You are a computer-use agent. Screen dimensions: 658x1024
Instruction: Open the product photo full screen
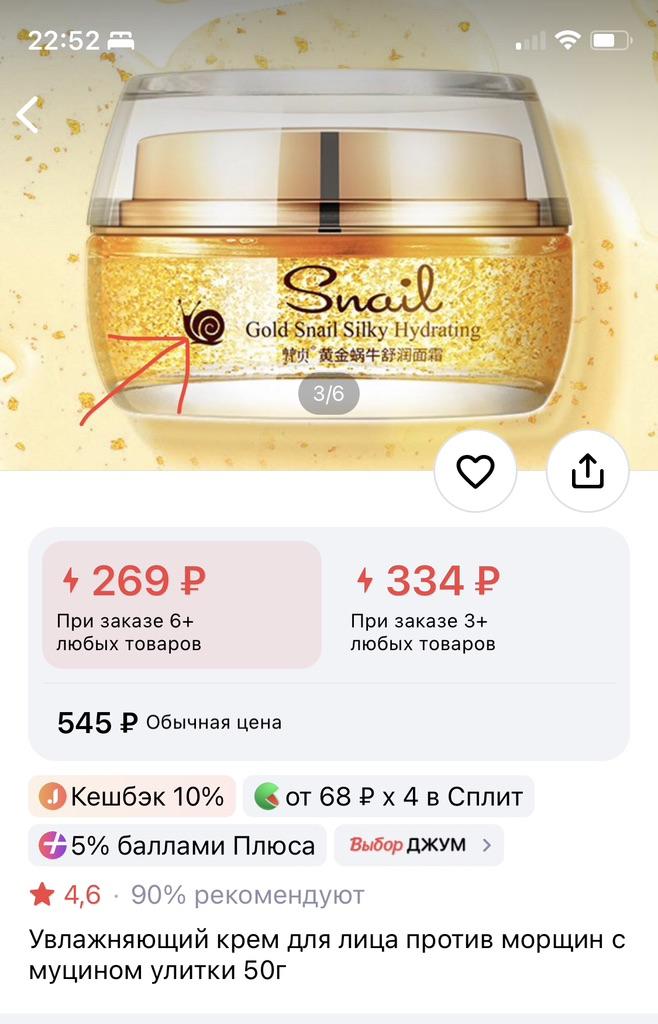click(x=330, y=230)
